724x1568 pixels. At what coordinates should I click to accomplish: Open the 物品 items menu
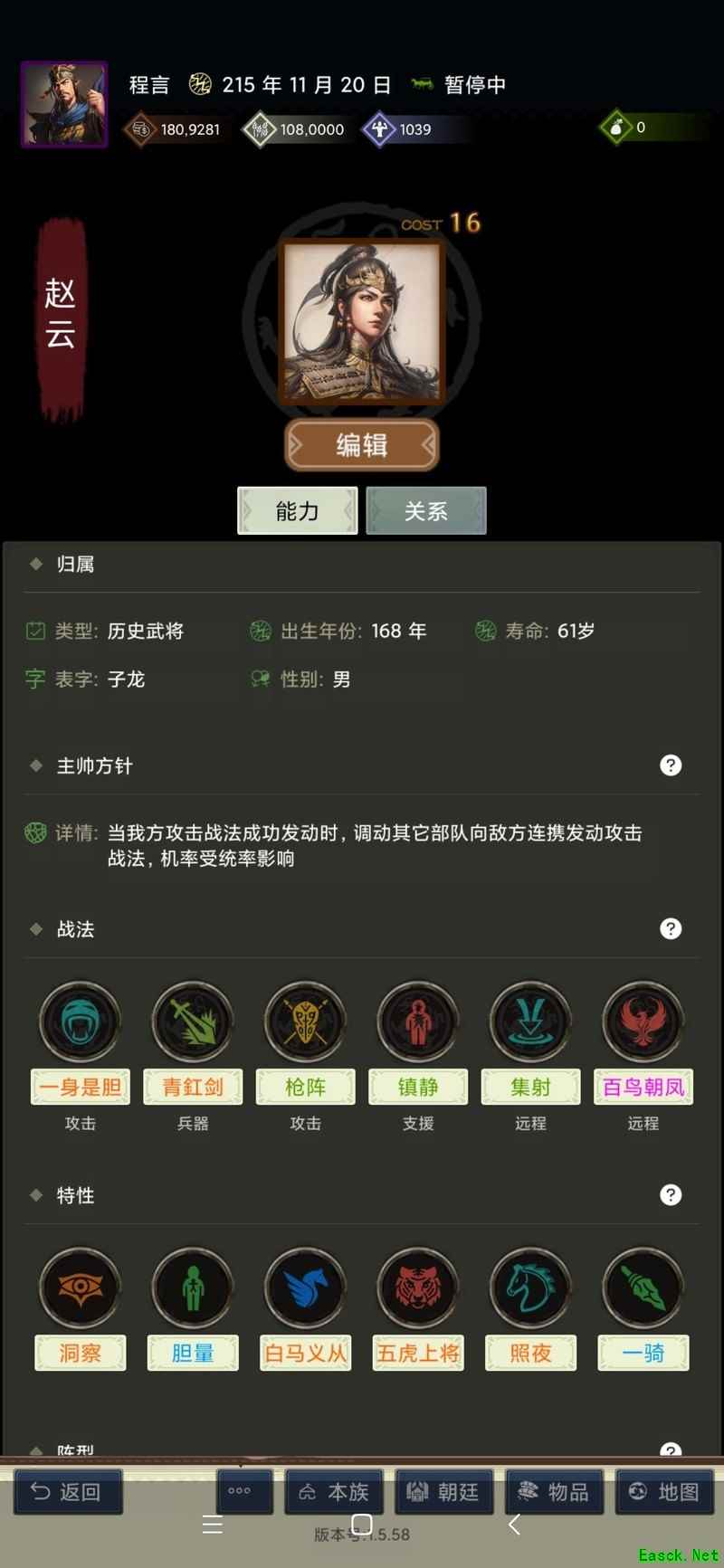[x=554, y=1492]
